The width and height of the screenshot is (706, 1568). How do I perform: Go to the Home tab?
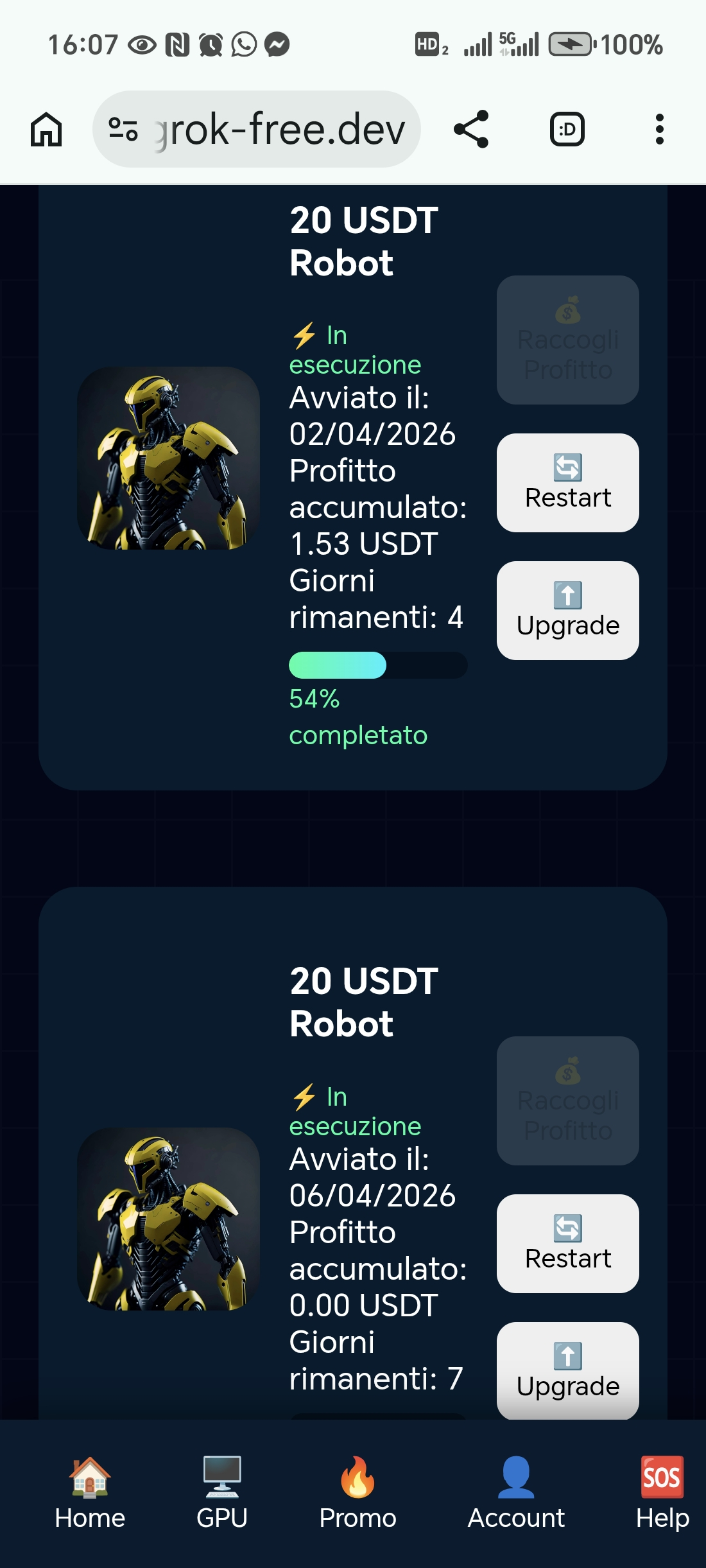tap(90, 1494)
